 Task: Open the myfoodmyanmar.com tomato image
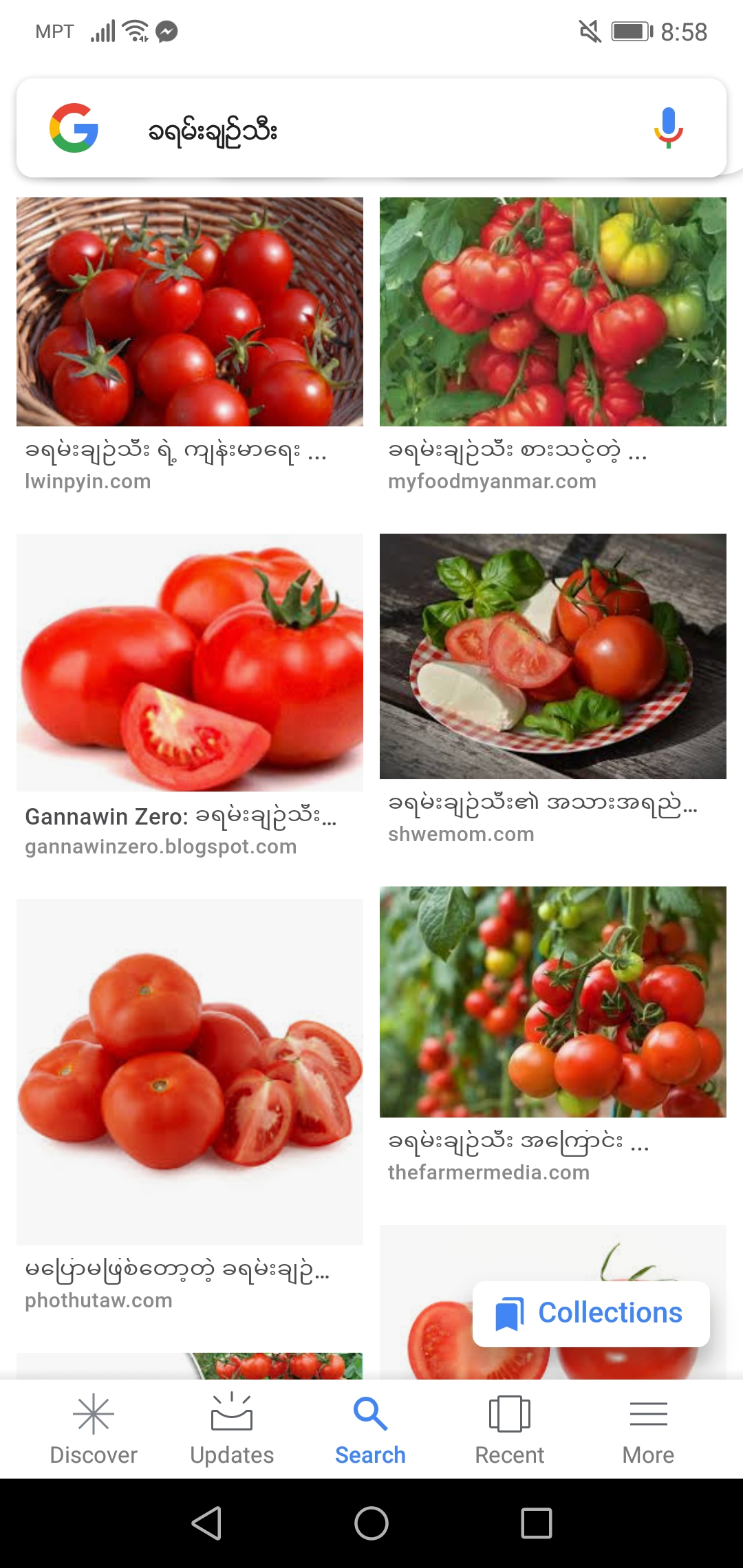point(552,312)
